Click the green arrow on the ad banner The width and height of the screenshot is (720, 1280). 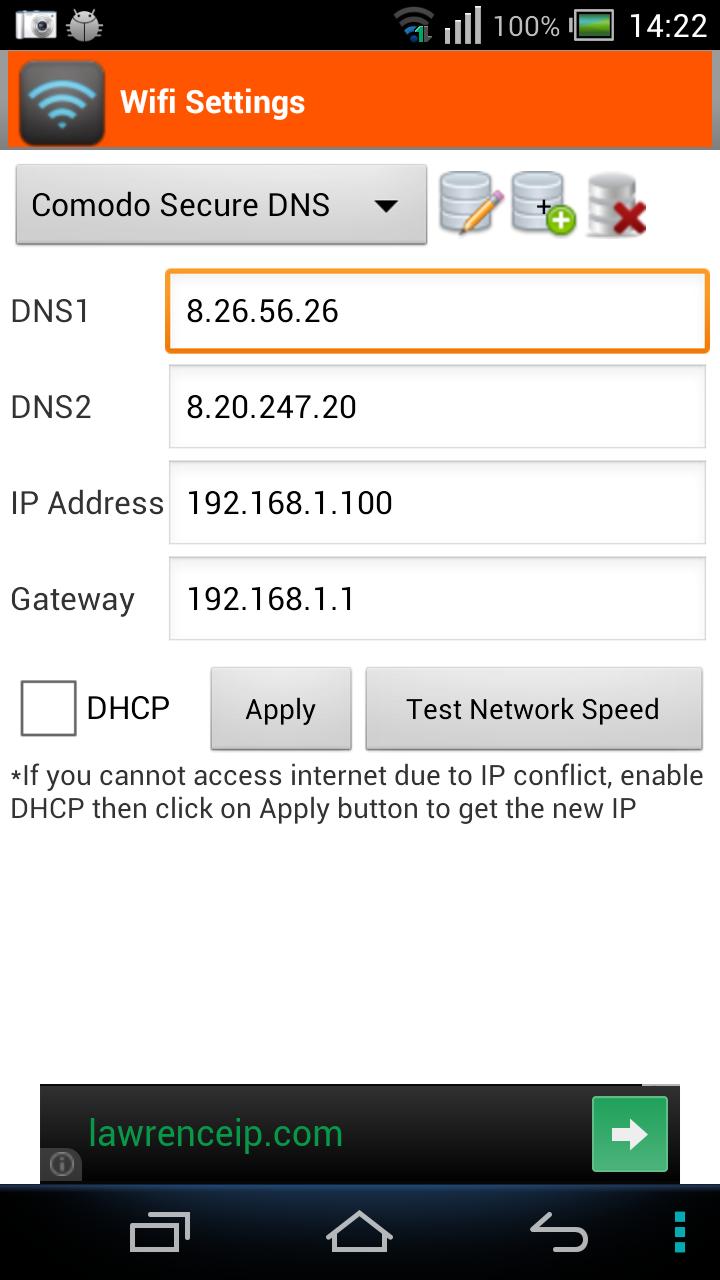click(x=629, y=1134)
